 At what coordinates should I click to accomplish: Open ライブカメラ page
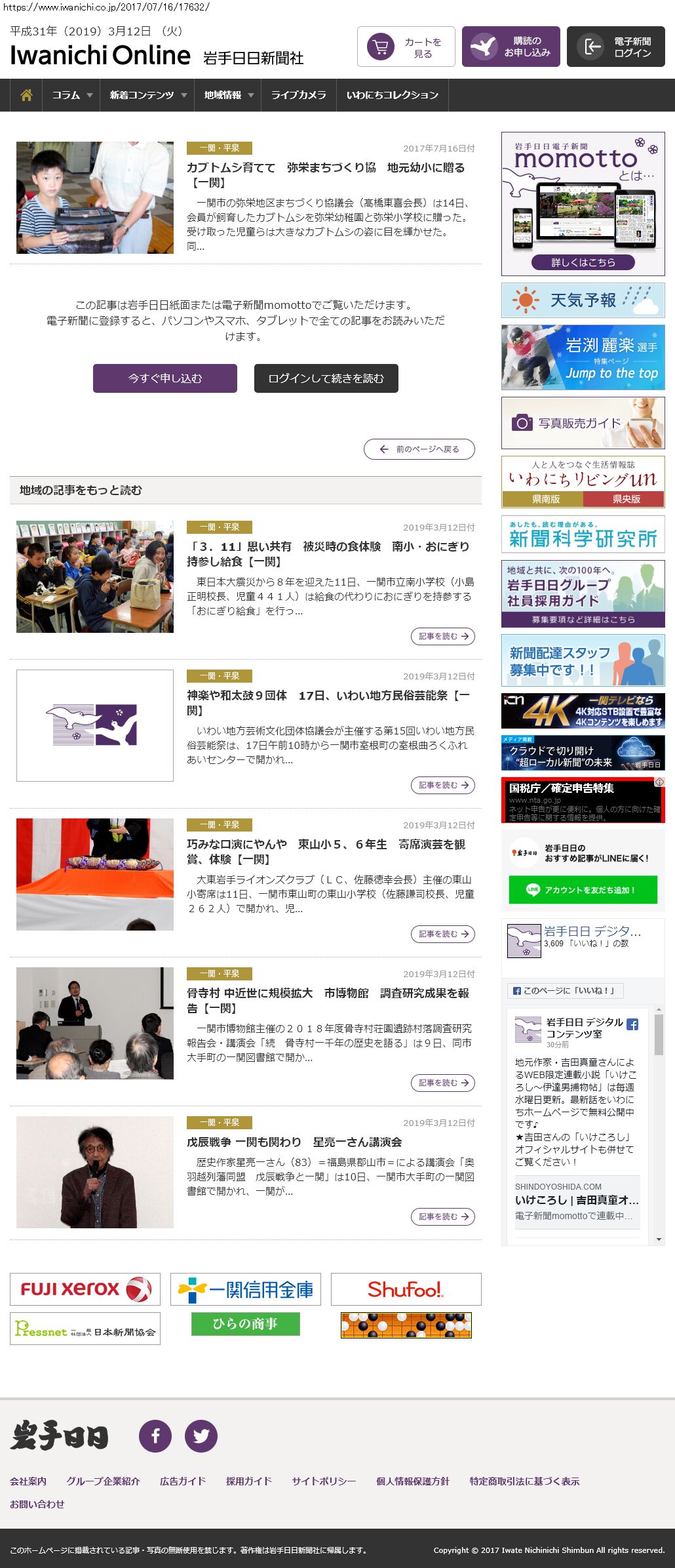tap(298, 95)
